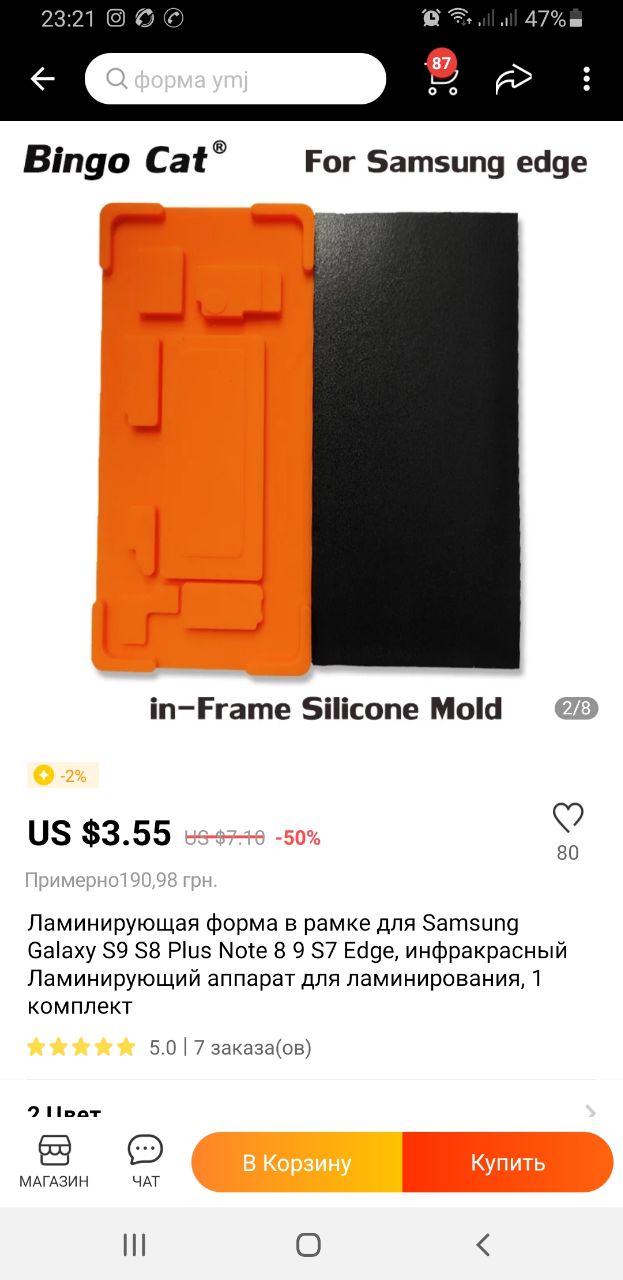Open the three-dot overflow menu
Image resolution: width=623 pixels, height=1280 pixels.
(x=586, y=79)
